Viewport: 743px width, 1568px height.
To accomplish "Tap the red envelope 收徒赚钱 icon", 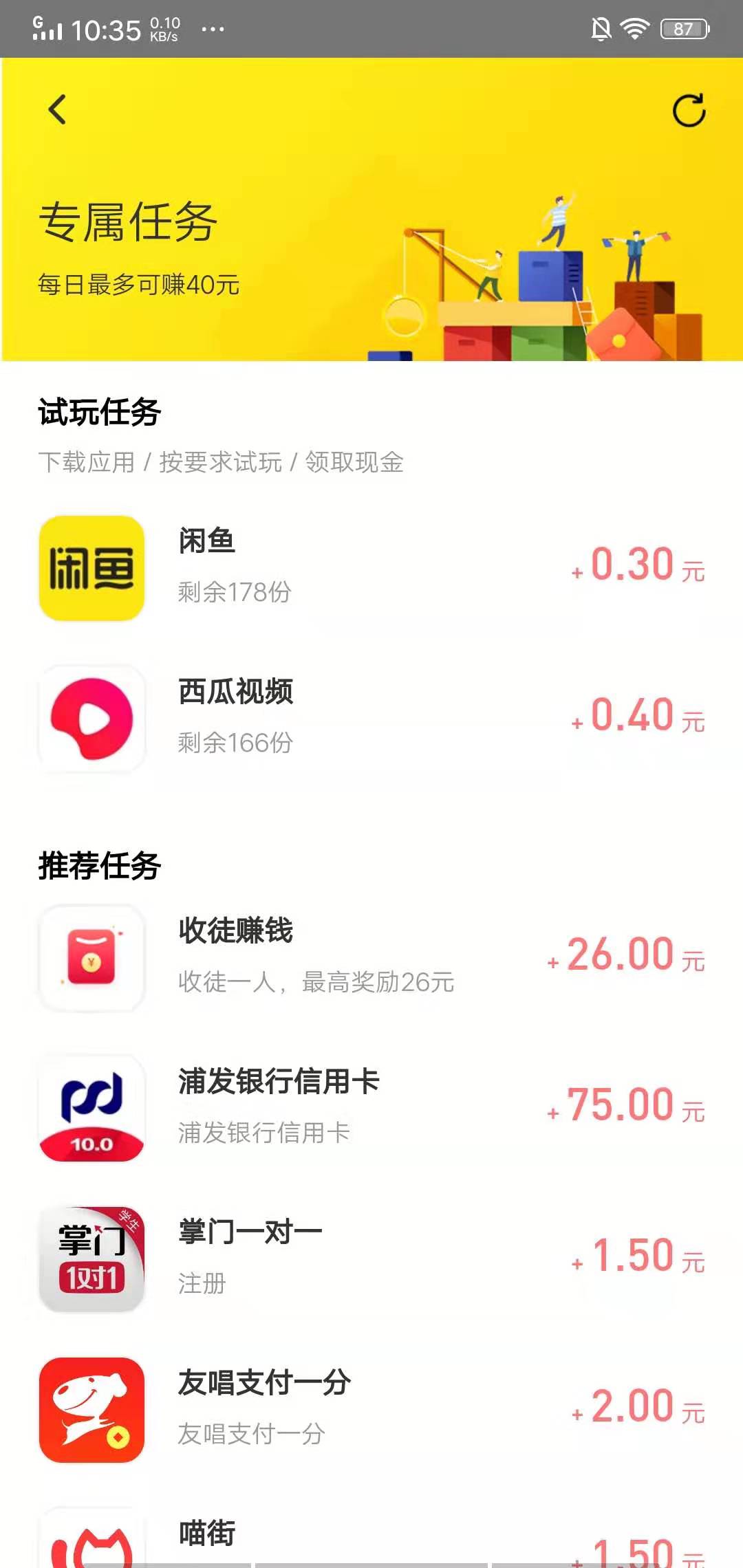I will (93, 957).
